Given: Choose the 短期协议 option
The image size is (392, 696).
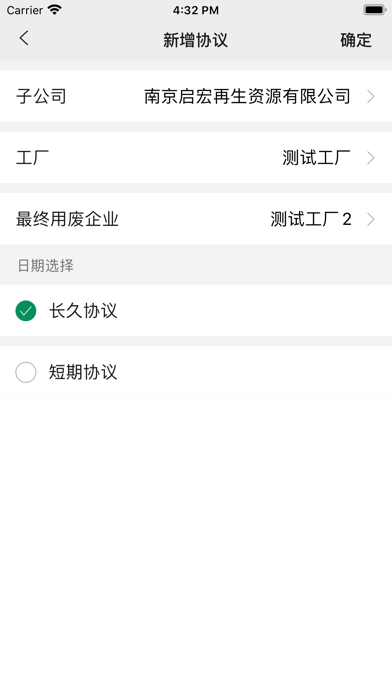Looking at the screenshot, I should pyautogui.click(x=196, y=372).
